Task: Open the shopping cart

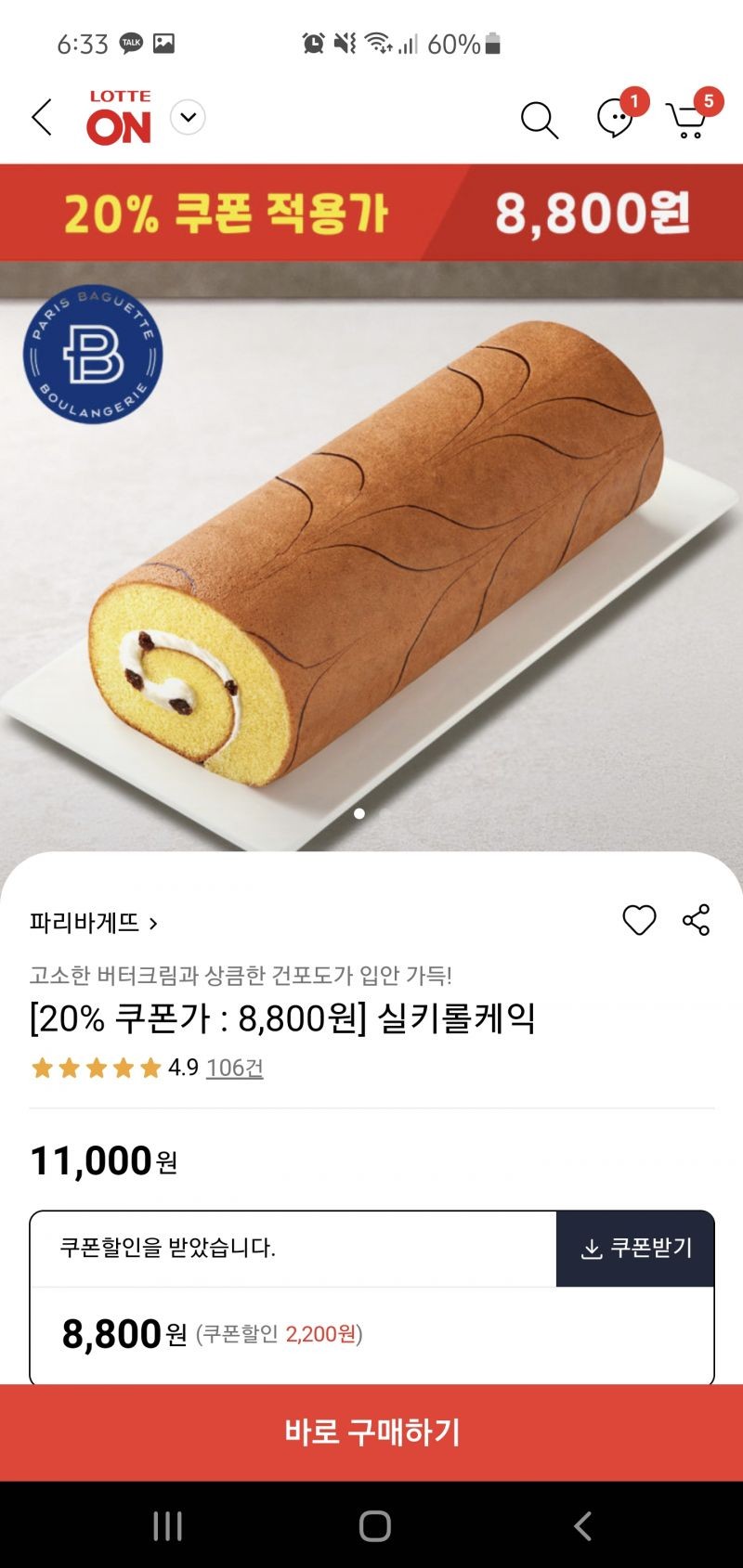Action: (688, 120)
